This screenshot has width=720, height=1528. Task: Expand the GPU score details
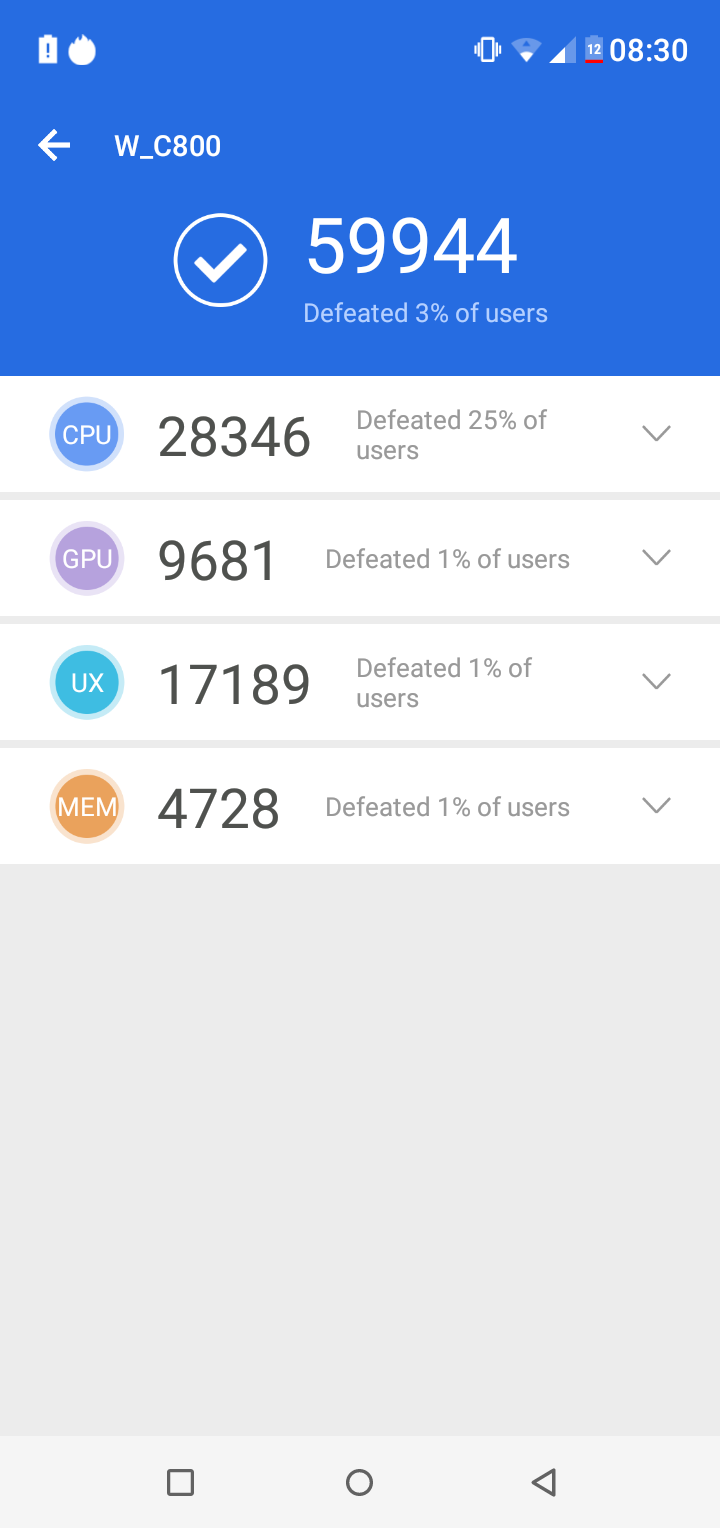[656, 557]
